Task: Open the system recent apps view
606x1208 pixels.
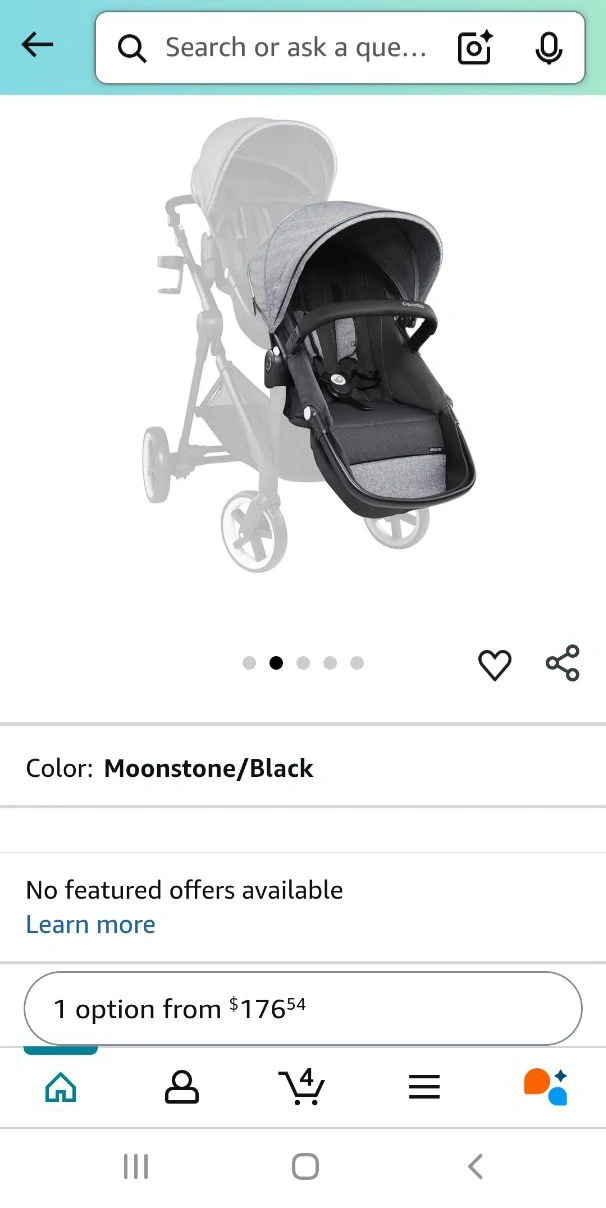Action: click(x=135, y=1166)
